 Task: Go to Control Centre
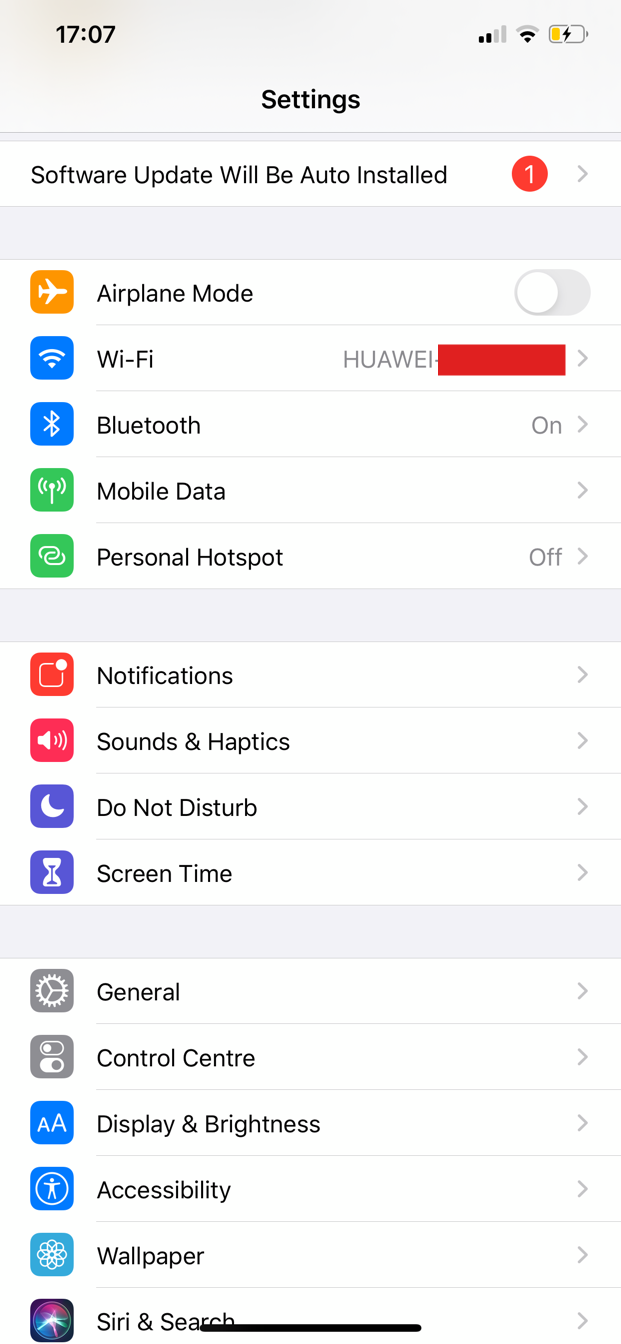click(310, 1058)
